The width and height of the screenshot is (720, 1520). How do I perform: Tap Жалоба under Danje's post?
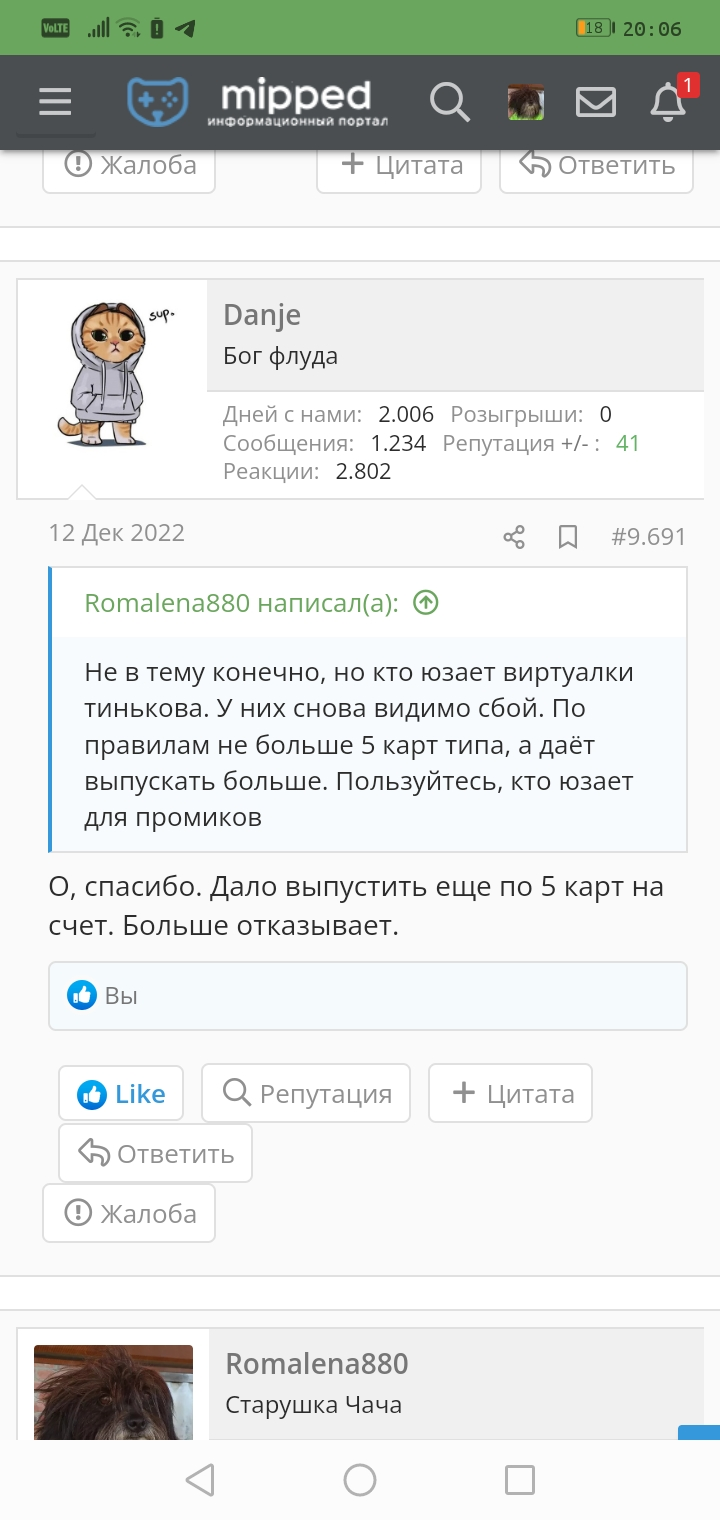click(x=129, y=1213)
